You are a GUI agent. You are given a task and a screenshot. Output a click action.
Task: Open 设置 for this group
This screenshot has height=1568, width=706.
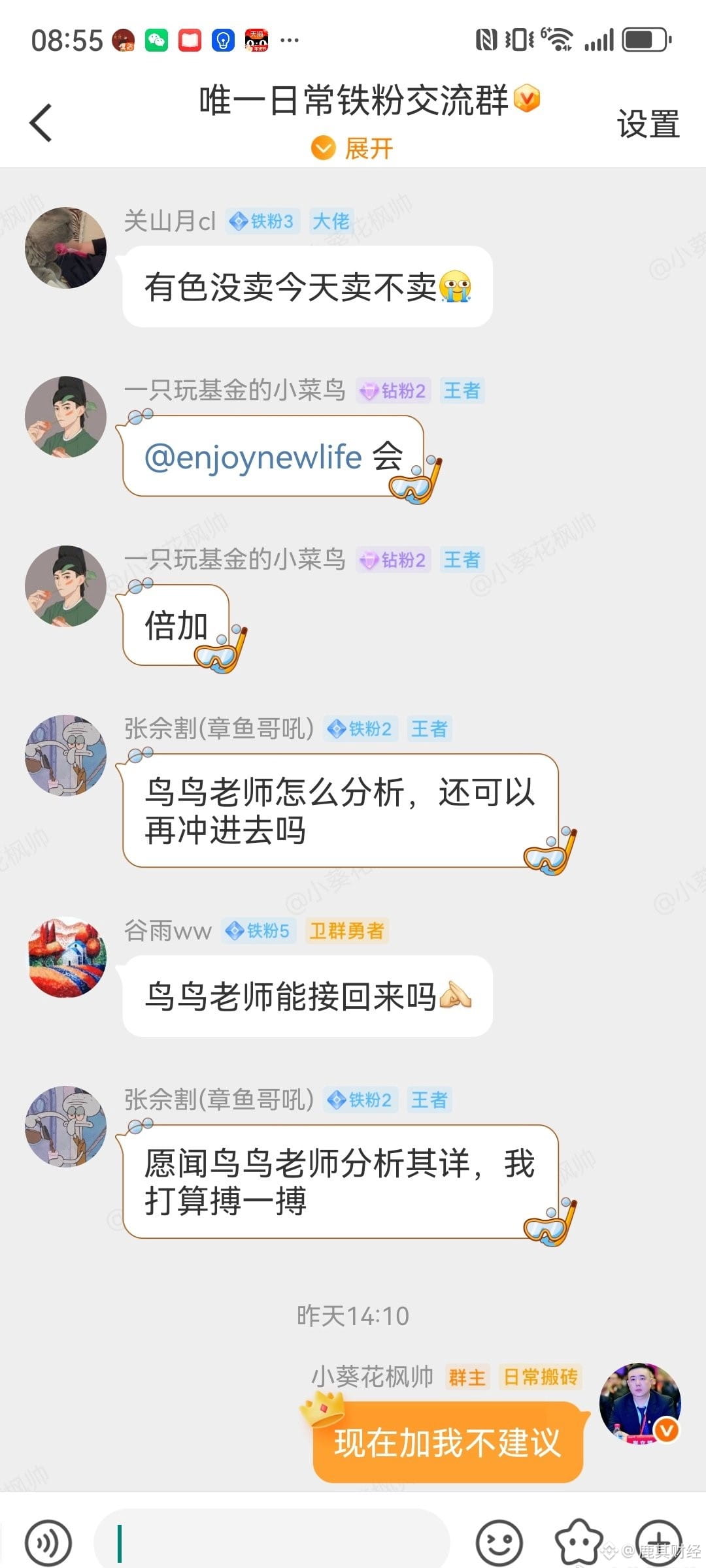(x=648, y=124)
